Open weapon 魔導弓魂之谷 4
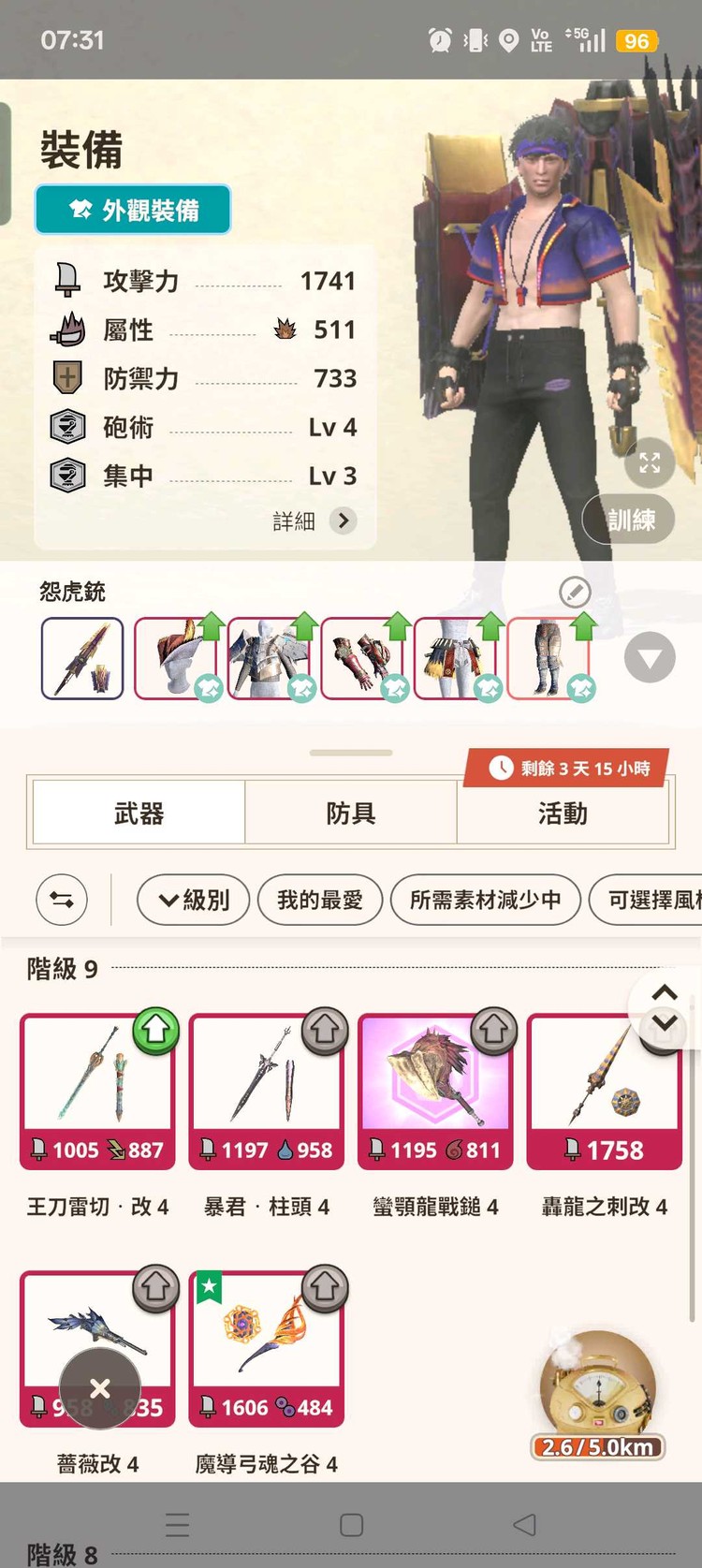The width and height of the screenshot is (702, 1568). [266, 1349]
